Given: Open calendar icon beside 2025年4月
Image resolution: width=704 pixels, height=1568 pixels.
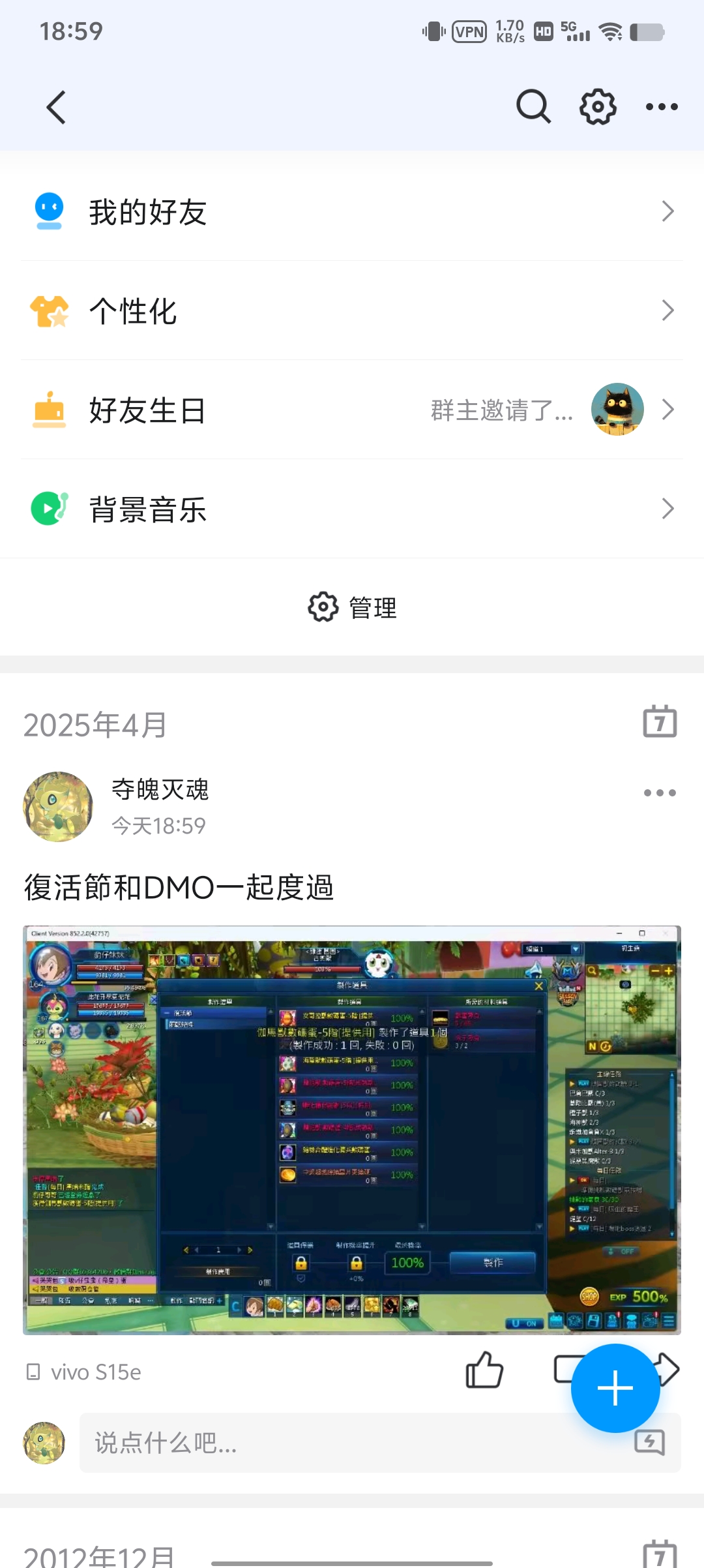Looking at the screenshot, I should pos(660,721).
